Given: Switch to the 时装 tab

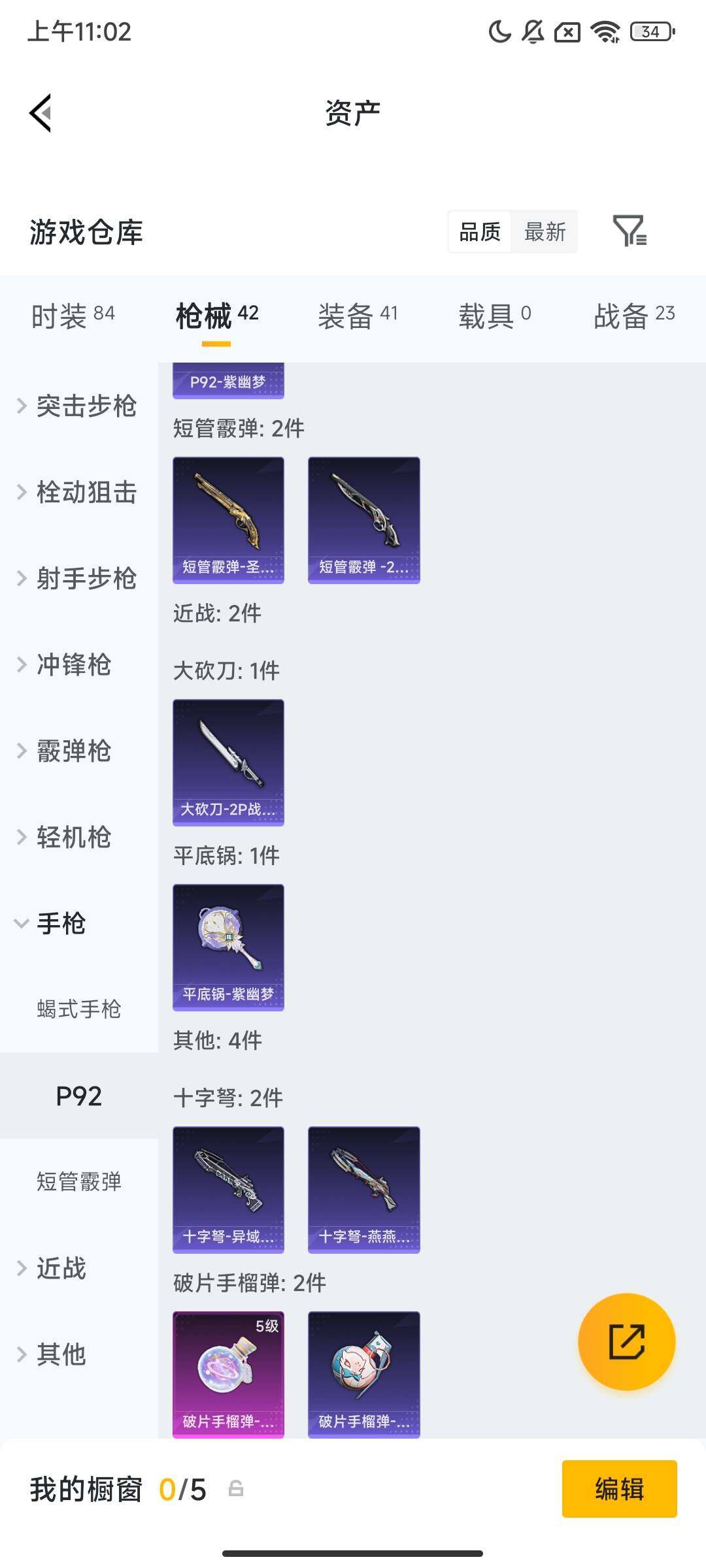Looking at the screenshot, I should (x=73, y=316).
